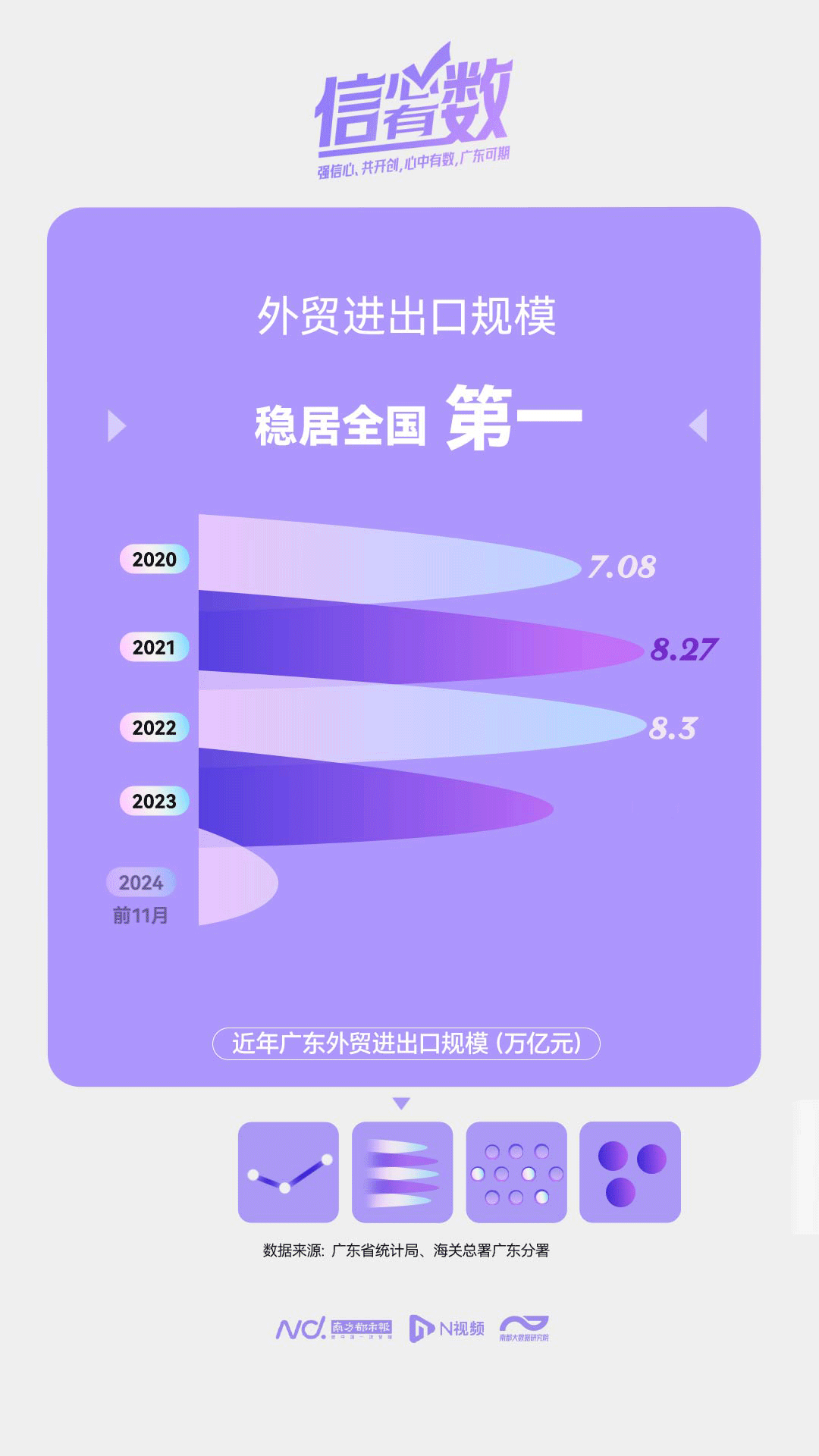Viewport: 819px width, 1456px height.
Task: Go to the next slide with the right arrow
Action: click(698, 425)
